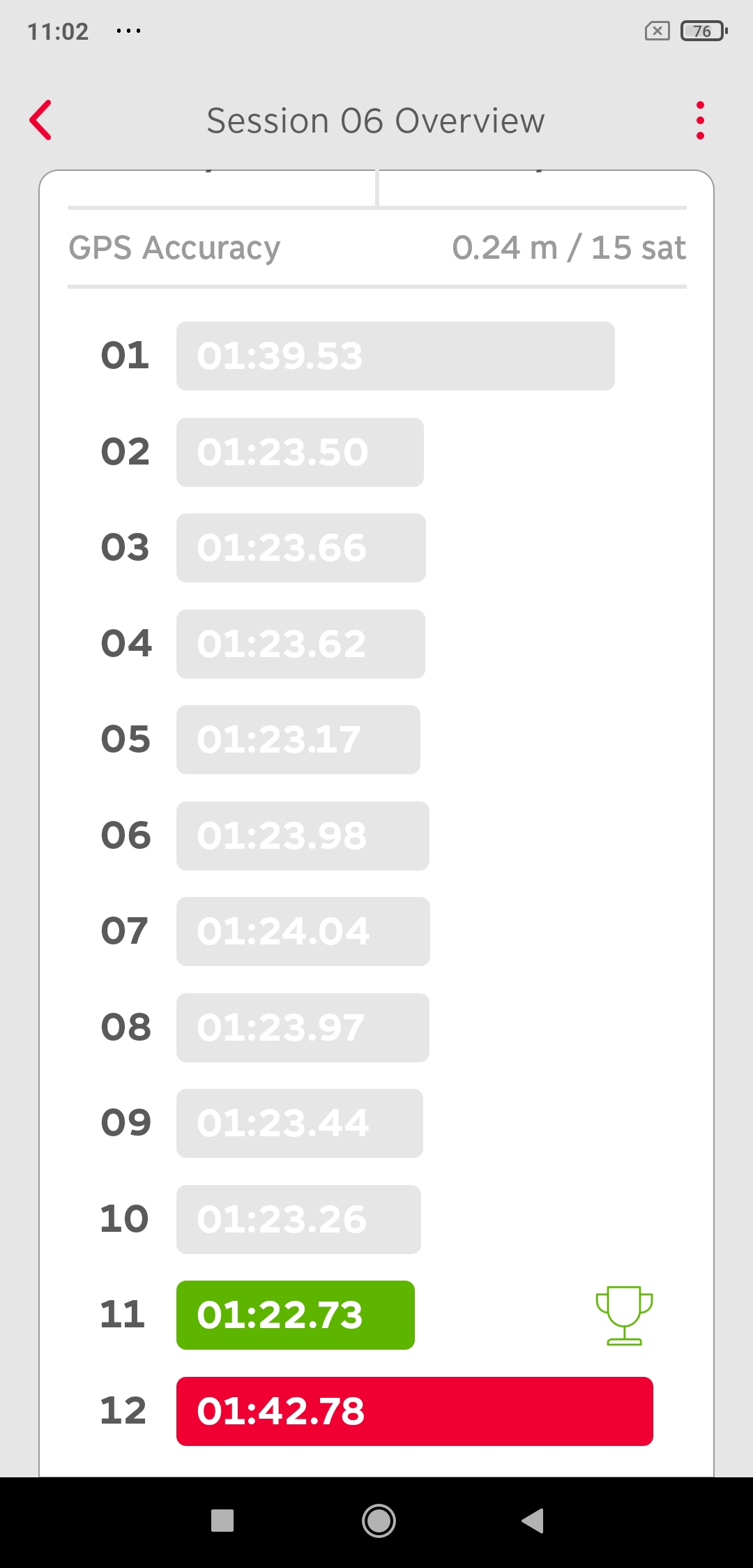Image resolution: width=753 pixels, height=1568 pixels.
Task: Go back from Session 06 Overview
Action: (41, 121)
